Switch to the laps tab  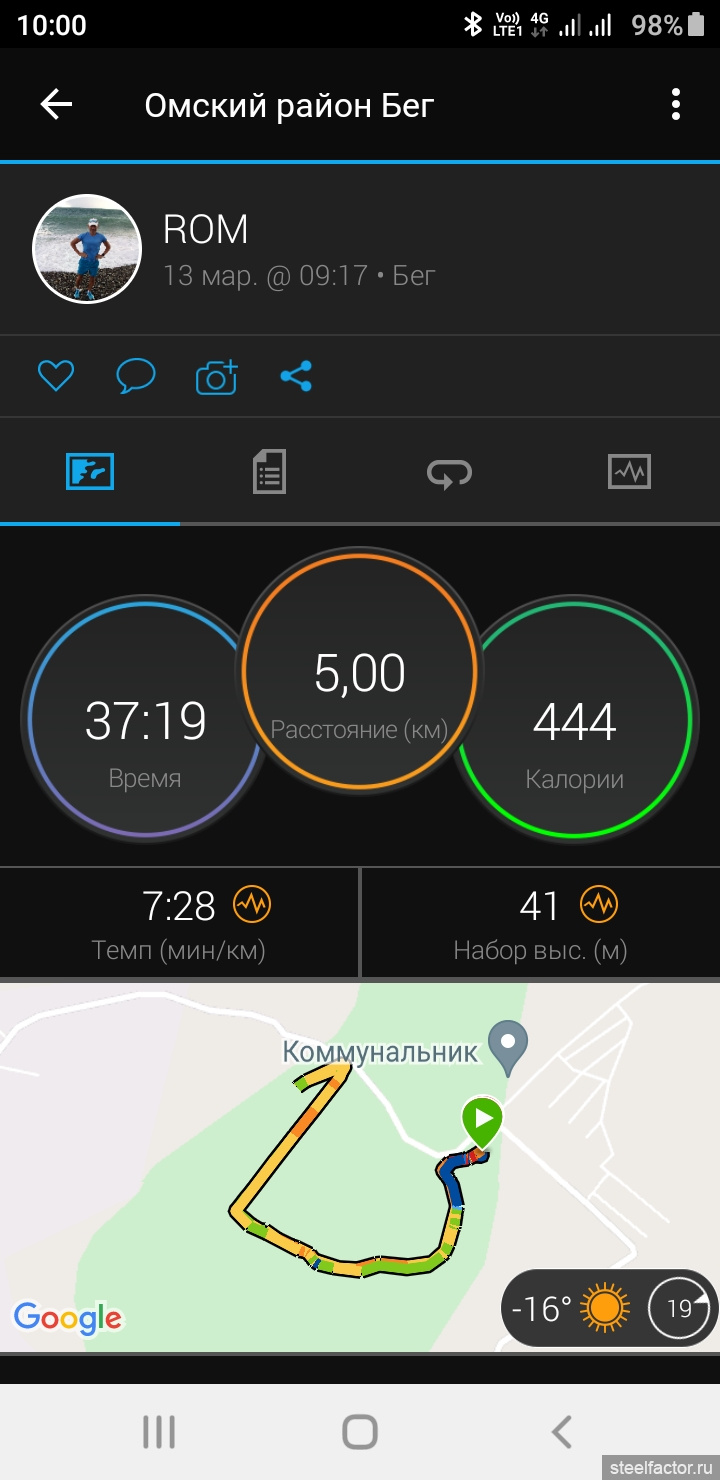tap(449, 472)
